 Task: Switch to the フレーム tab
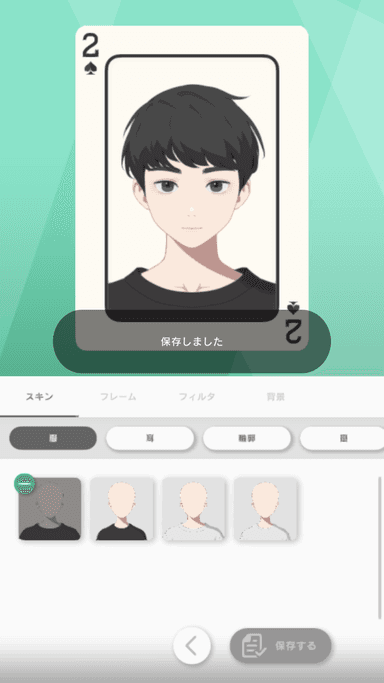pos(118,397)
